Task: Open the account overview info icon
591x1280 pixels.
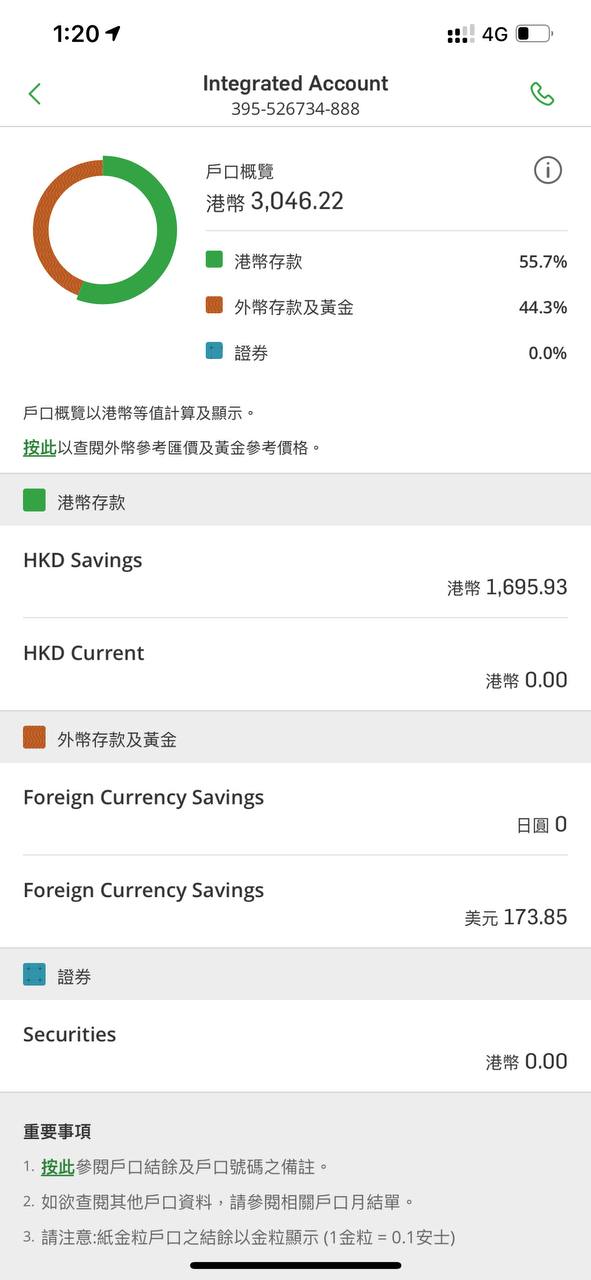Action: click(548, 170)
